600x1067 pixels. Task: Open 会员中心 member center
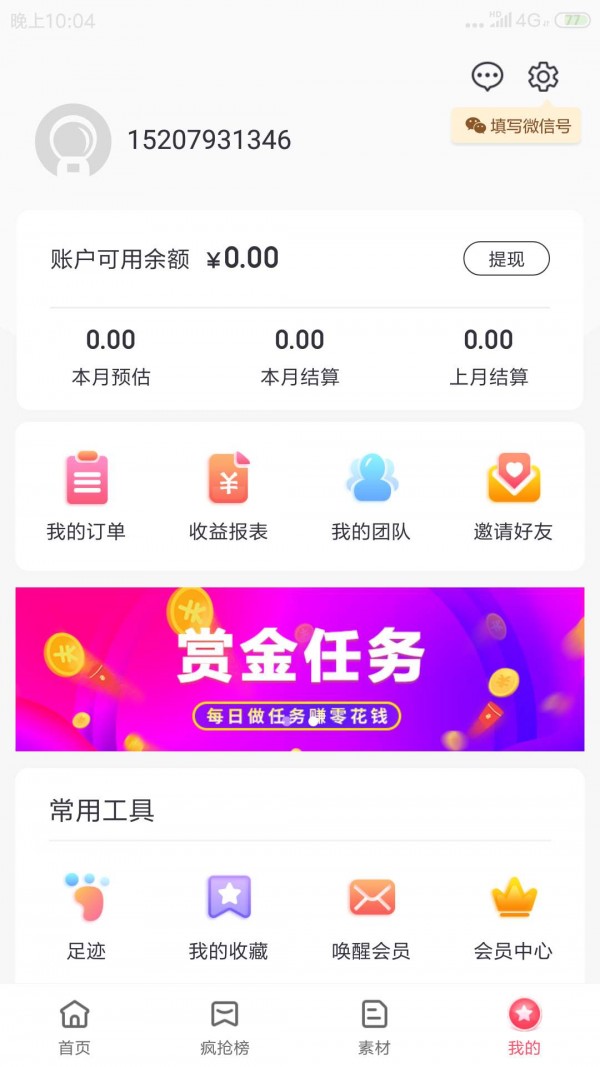513,914
